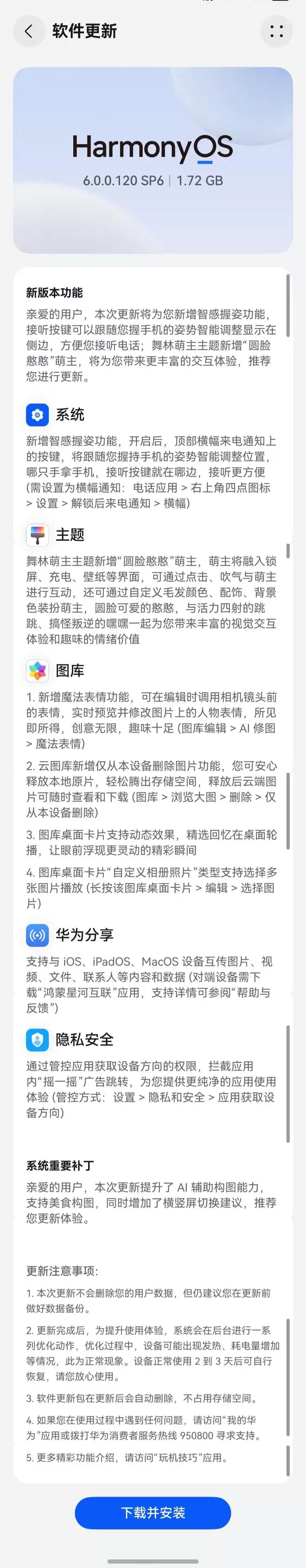Open the four-dot more options menu
Viewport: 306px width, 1568px height.
pyautogui.click(x=276, y=31)
